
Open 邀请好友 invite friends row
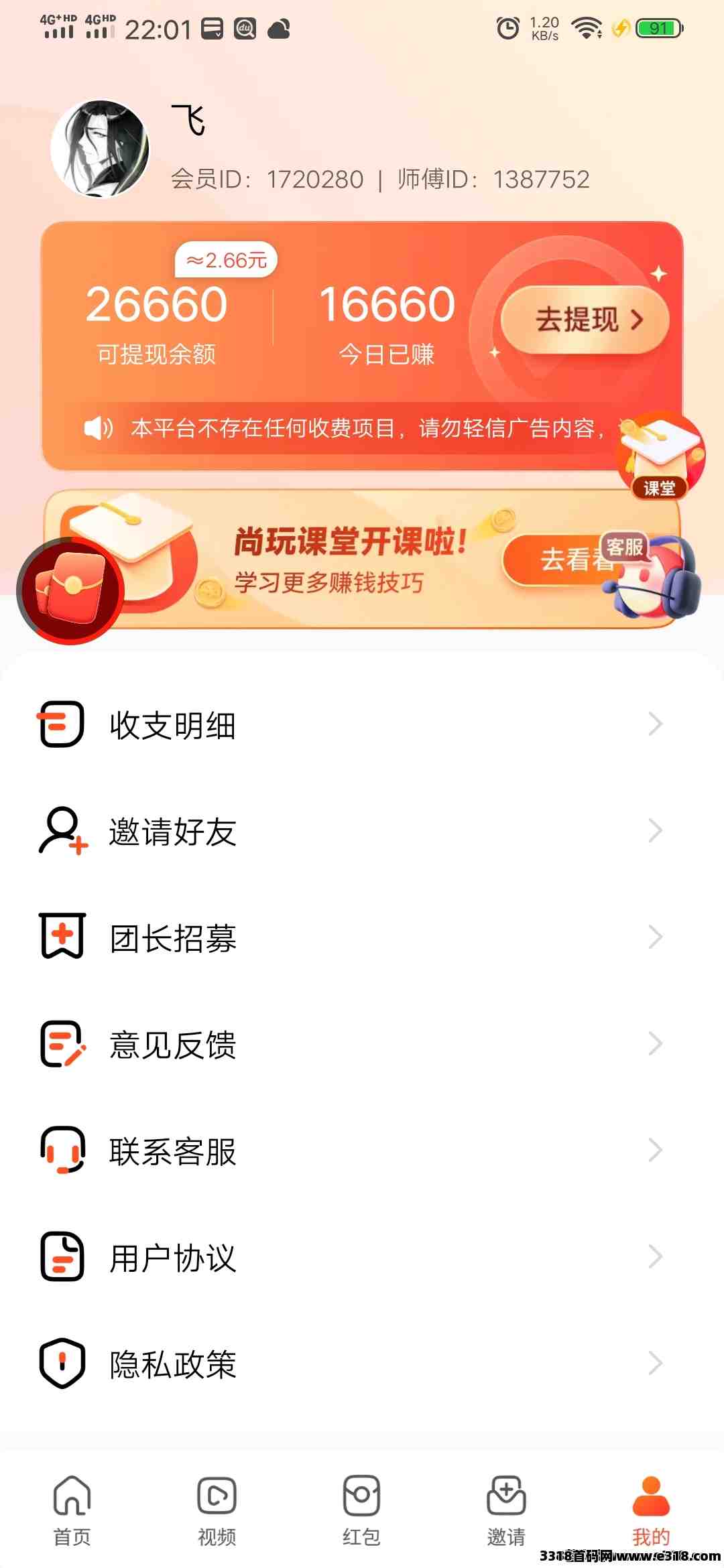tap(349, 831)
